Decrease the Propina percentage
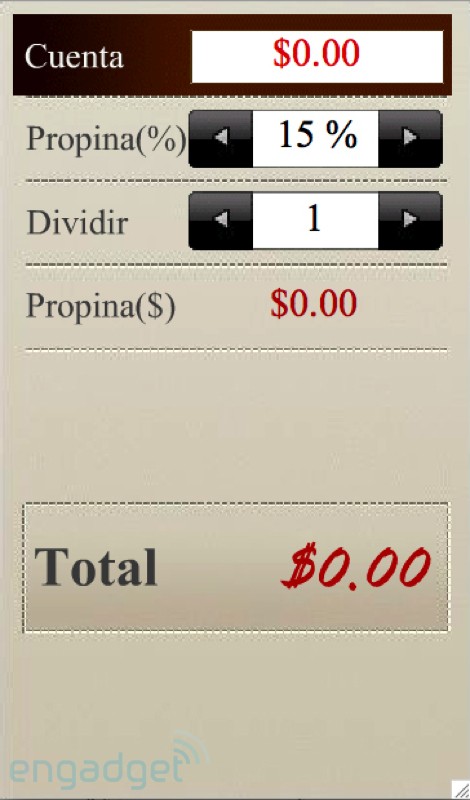 click(x=220, y=138)
